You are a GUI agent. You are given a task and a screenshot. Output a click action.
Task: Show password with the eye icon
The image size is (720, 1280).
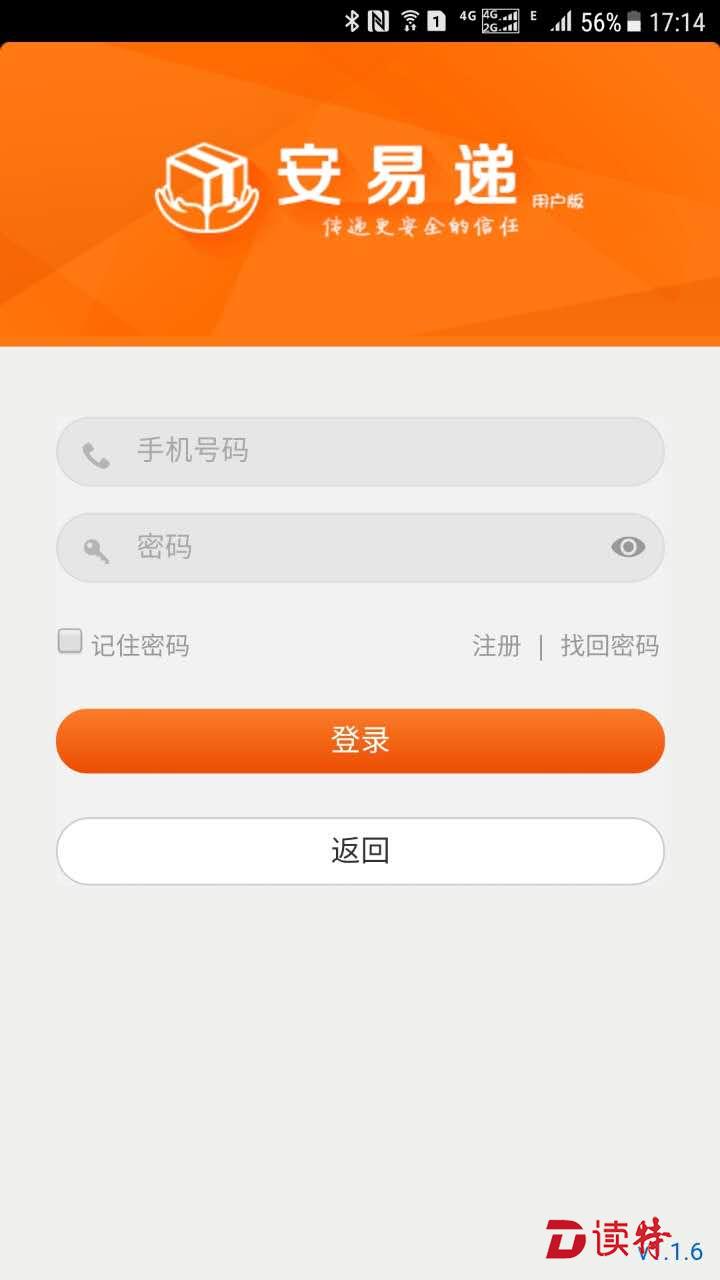[x=628, y=547]
